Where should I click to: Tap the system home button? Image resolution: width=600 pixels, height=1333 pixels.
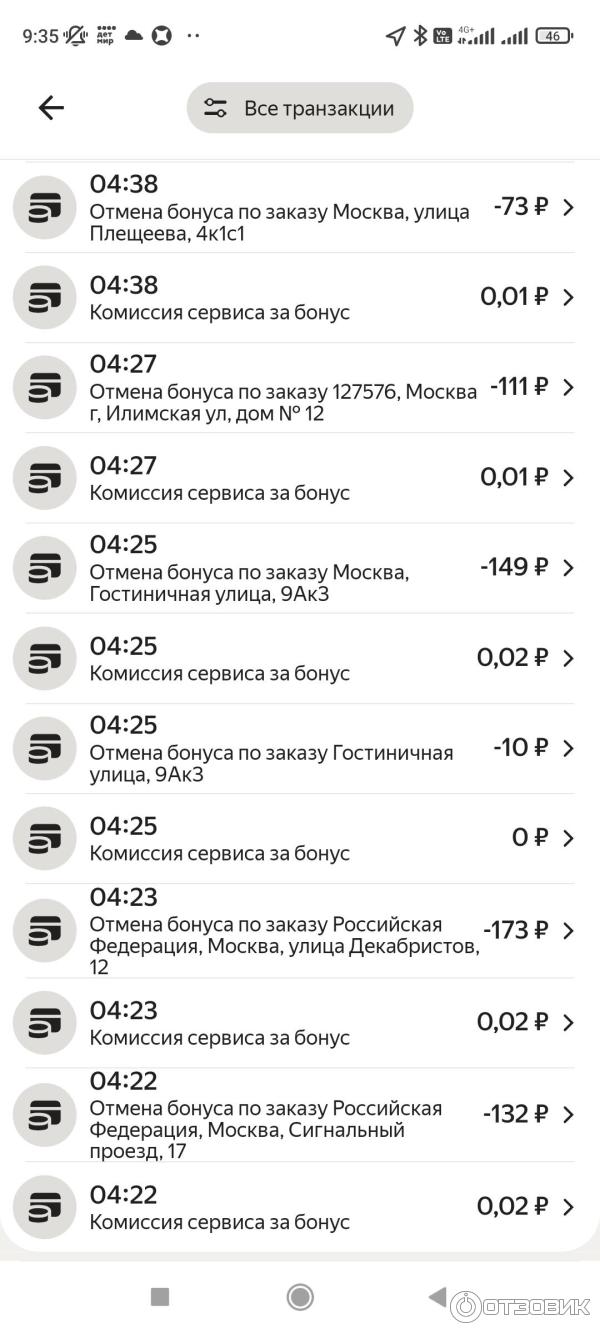pos(300,1297)
